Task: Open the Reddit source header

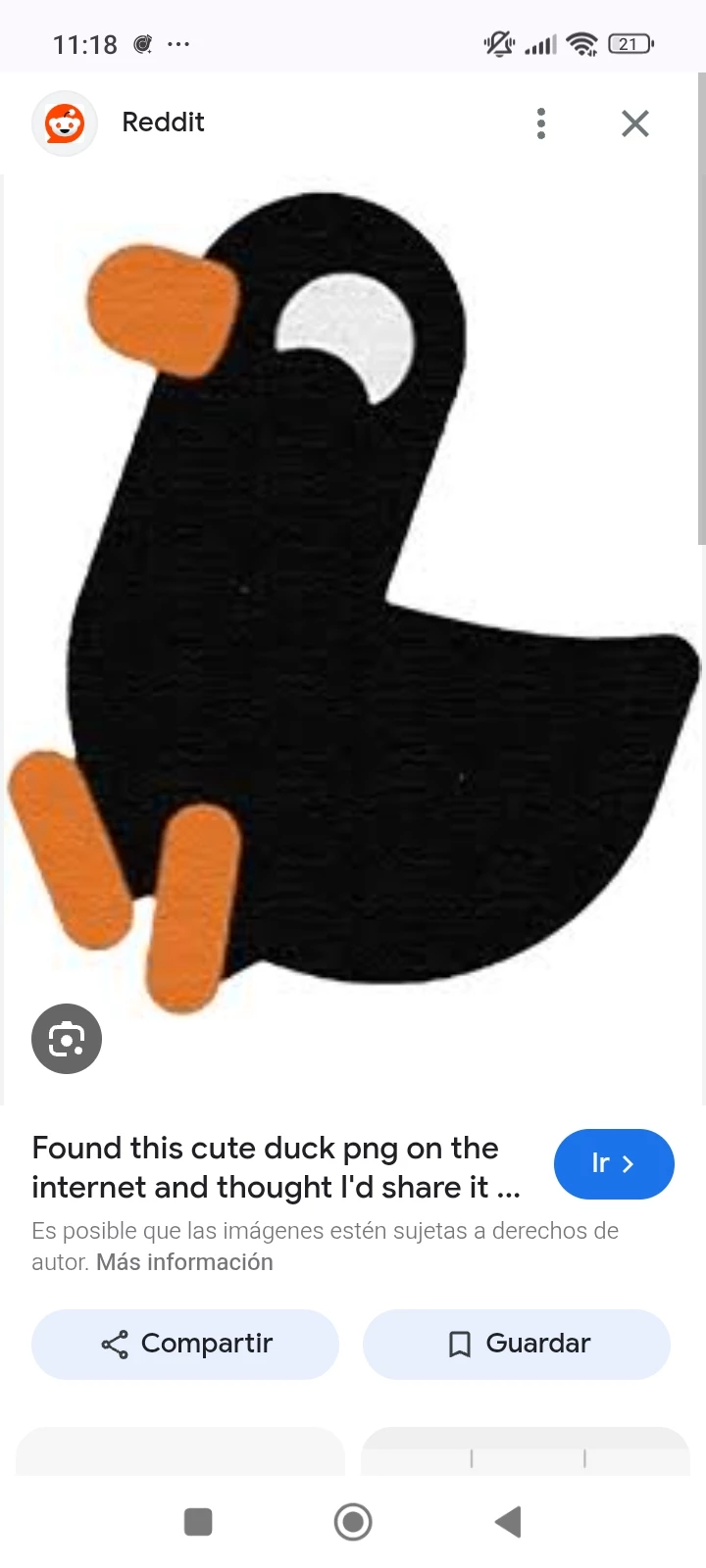Action: tap(162, 122)
